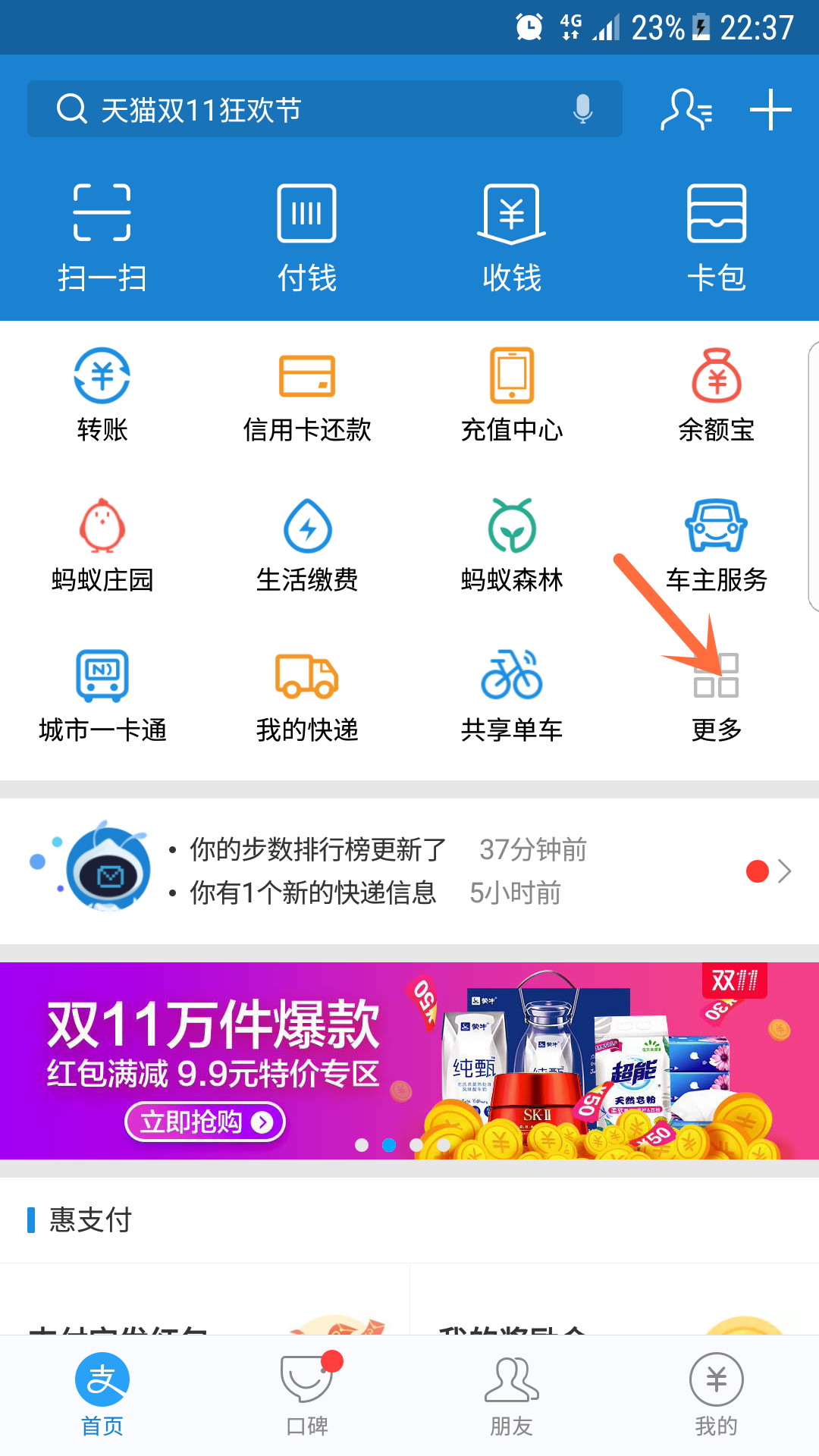The width and height of the screenshot is (819, 1456).
Task: Start a 转账 transfer
Action: [x=102, y=394]
